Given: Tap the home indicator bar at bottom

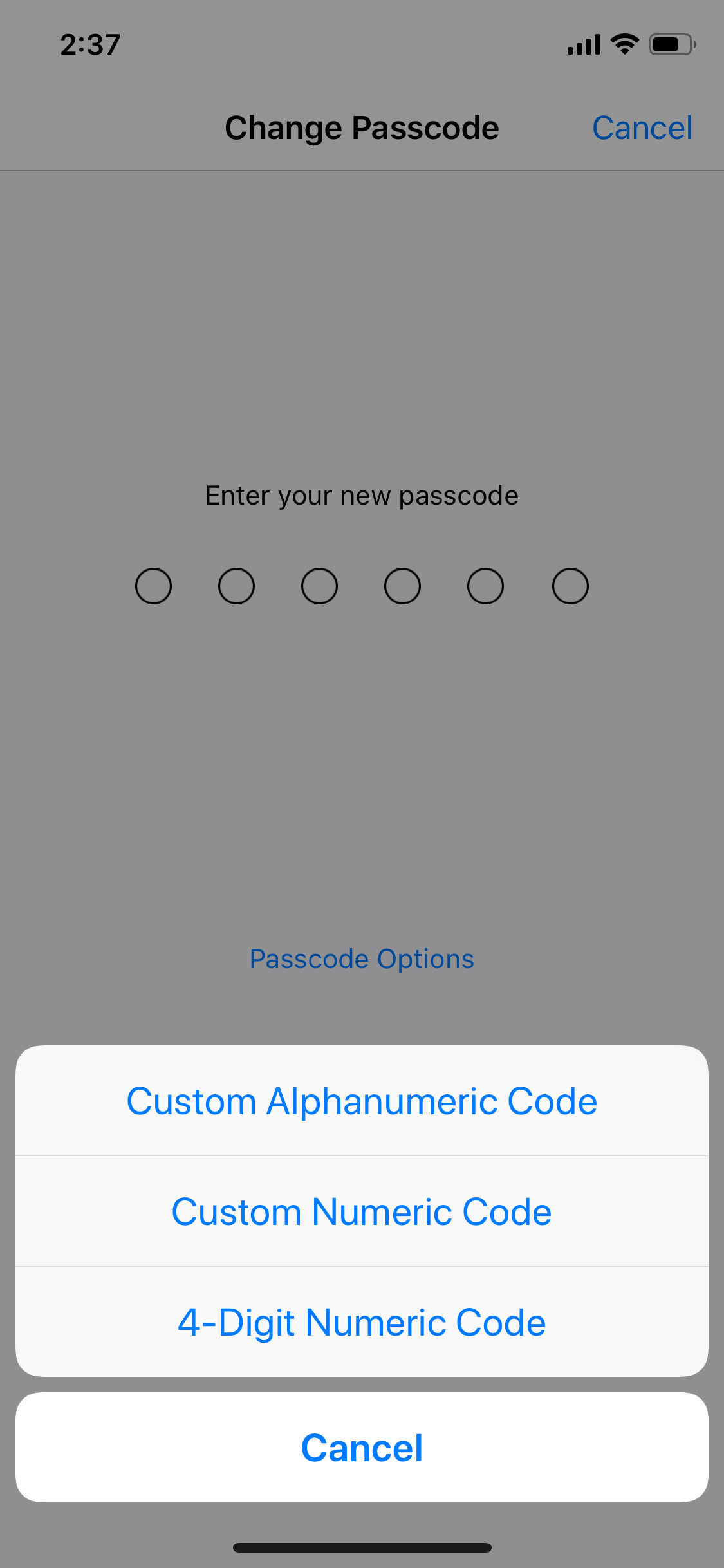Looking at the screenshot, I should pos(362,1547).
